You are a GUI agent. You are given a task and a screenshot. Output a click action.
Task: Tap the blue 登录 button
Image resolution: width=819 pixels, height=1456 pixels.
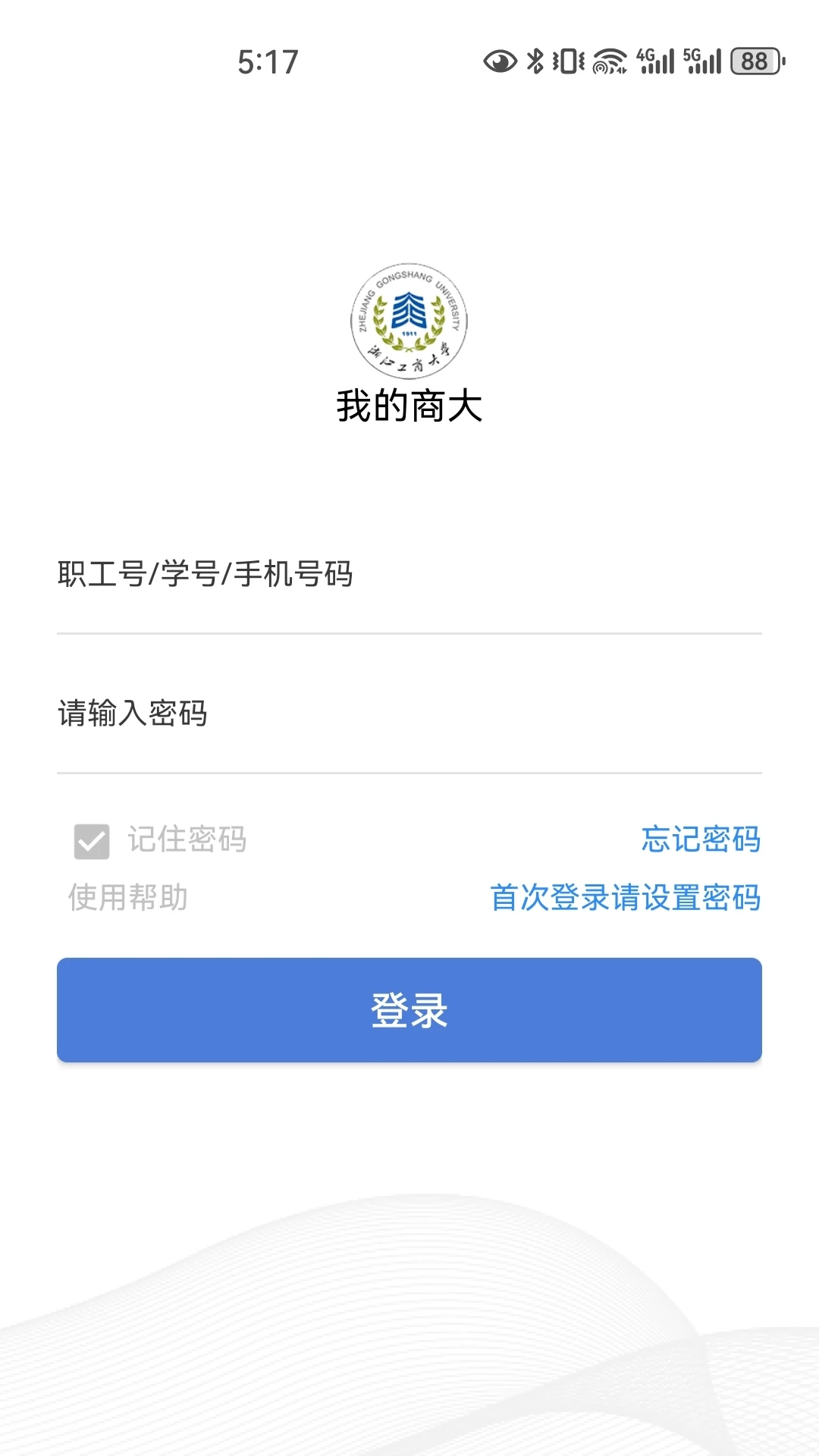point(409,1010)
